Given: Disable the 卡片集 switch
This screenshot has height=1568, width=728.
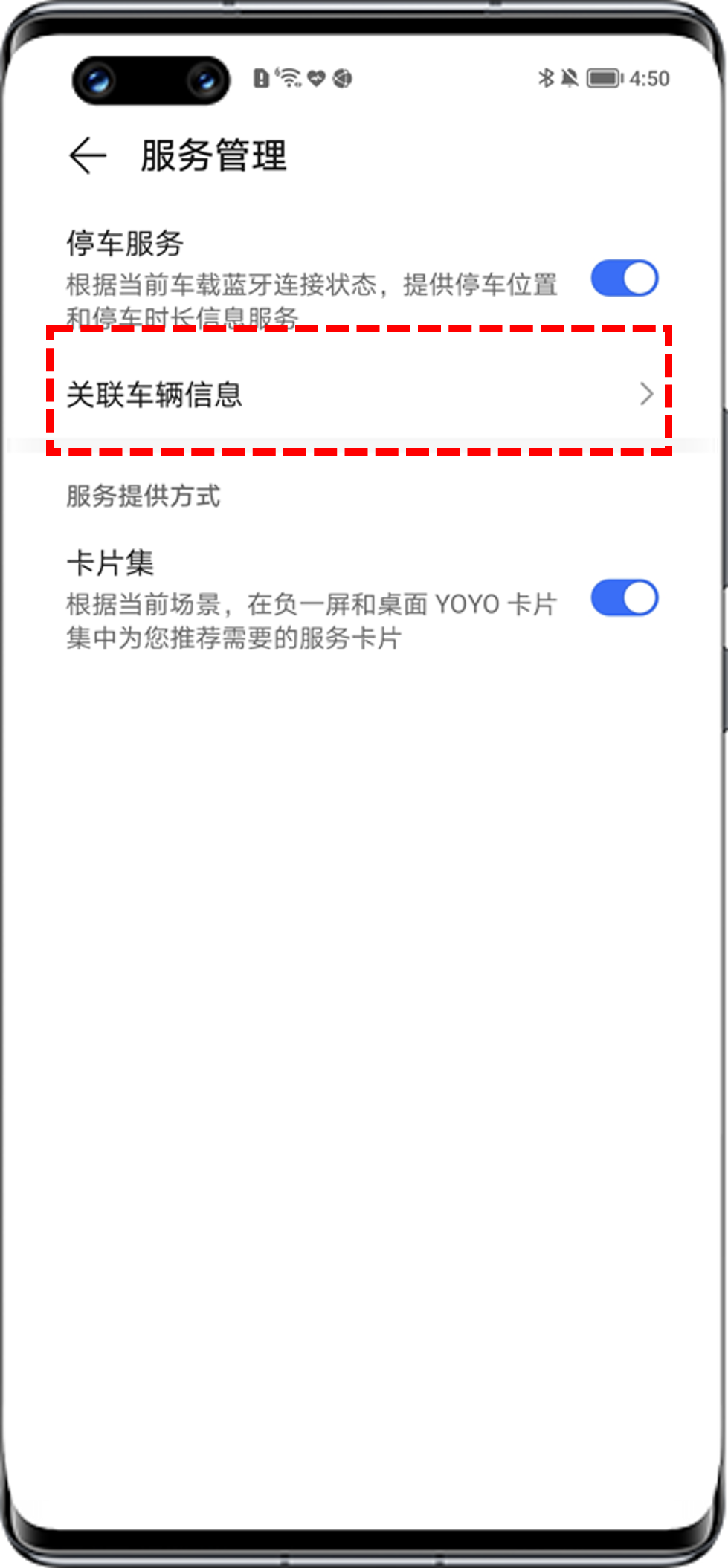Looking at the screenshot, I should coord(624,598).
